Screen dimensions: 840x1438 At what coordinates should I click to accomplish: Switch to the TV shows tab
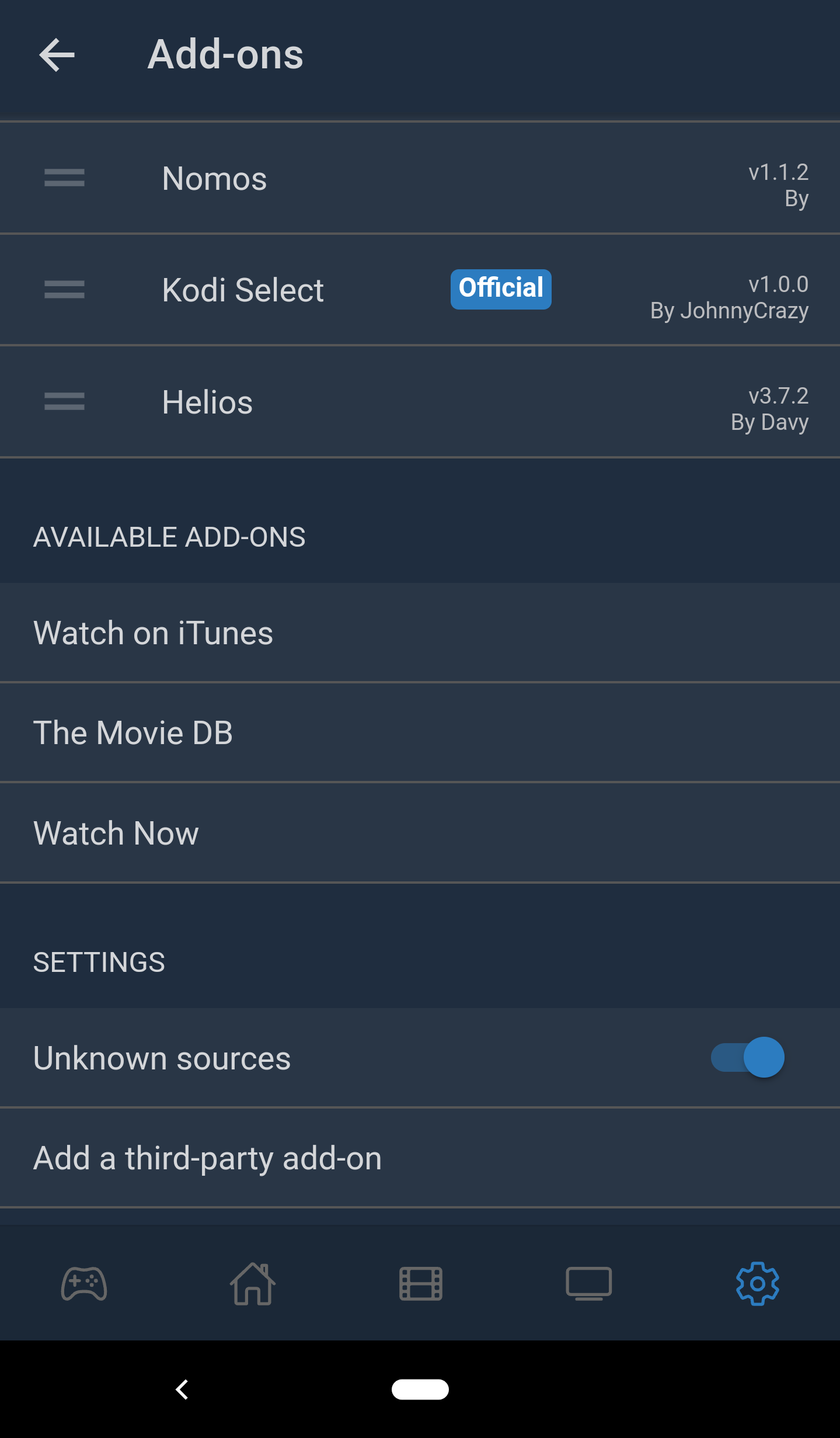point(588,1284)
